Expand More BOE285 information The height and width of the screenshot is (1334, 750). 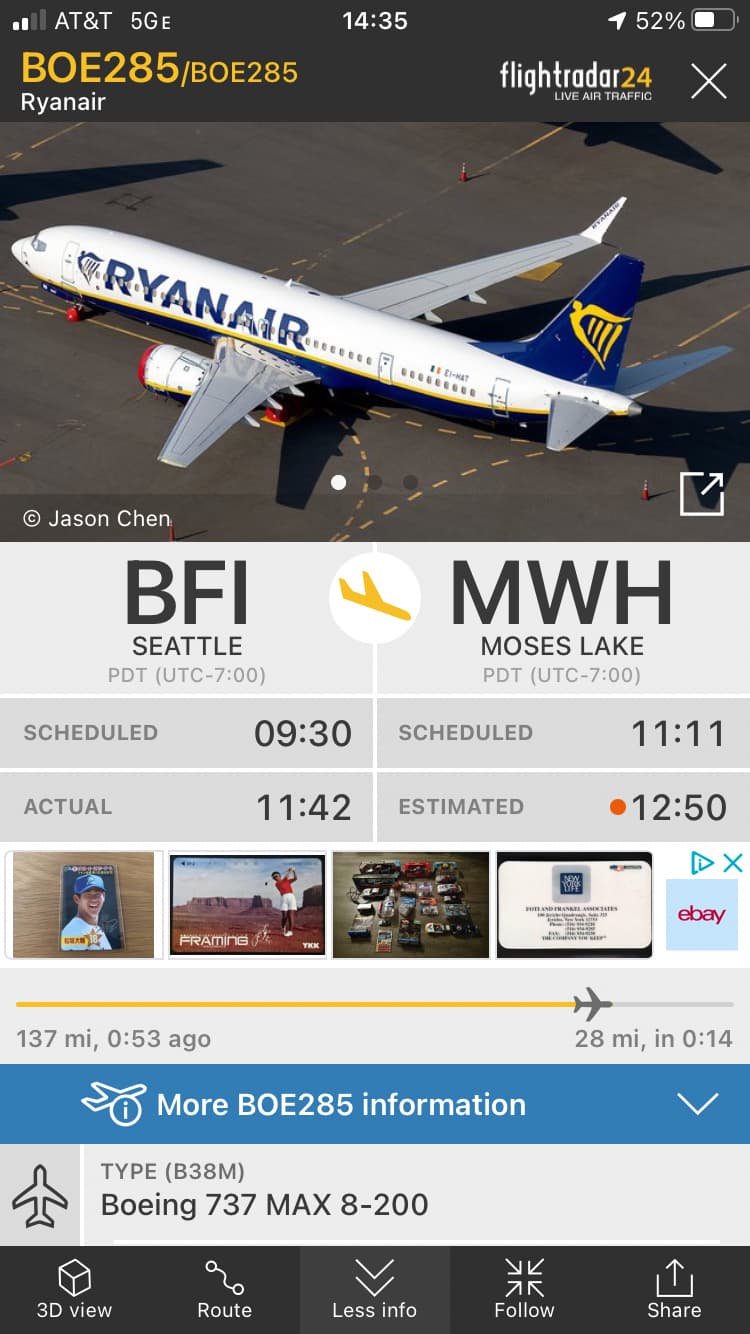(x=375, y=1104)
